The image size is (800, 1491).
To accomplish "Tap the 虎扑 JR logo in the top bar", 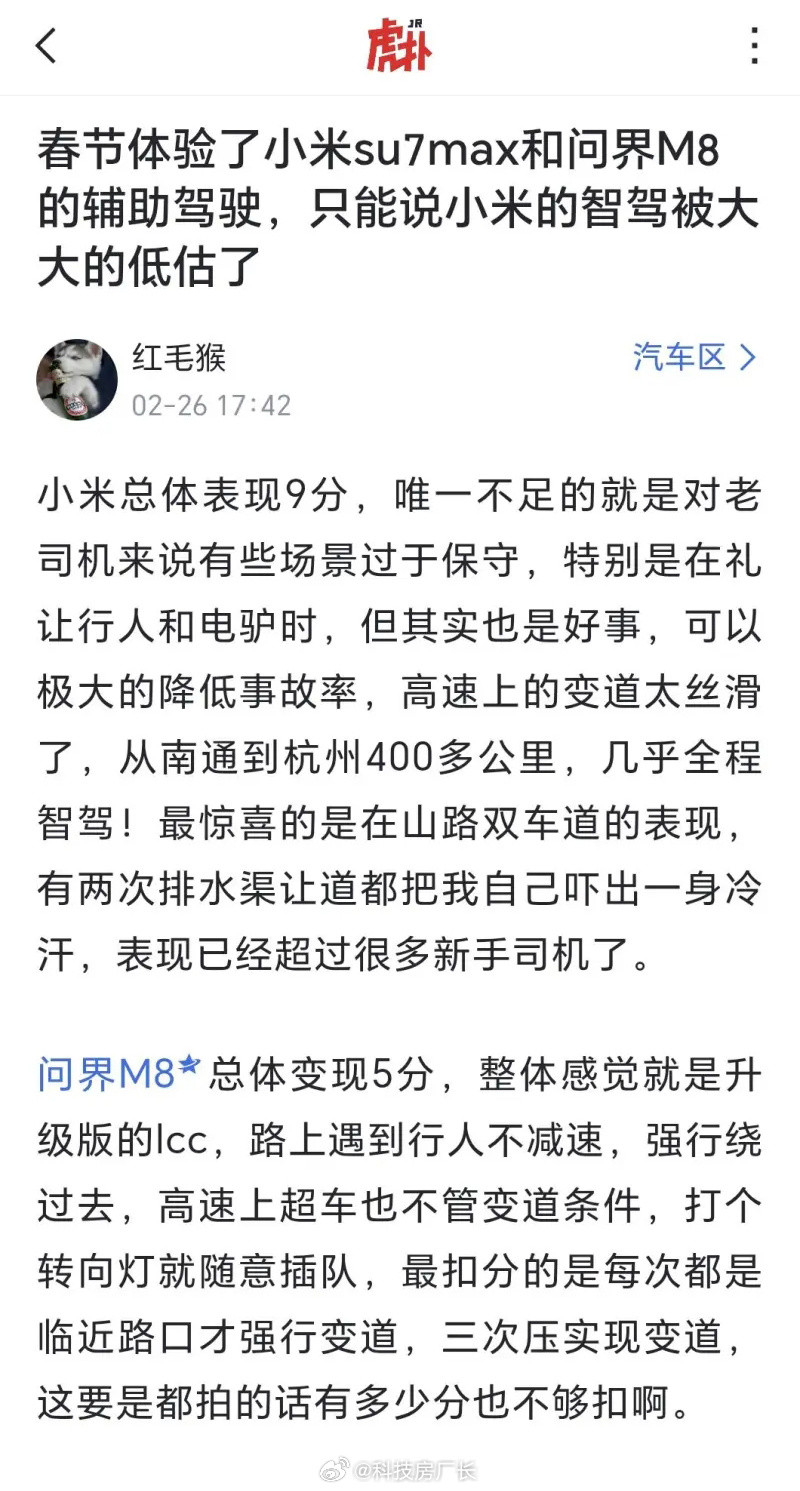I will pos(400,46).
